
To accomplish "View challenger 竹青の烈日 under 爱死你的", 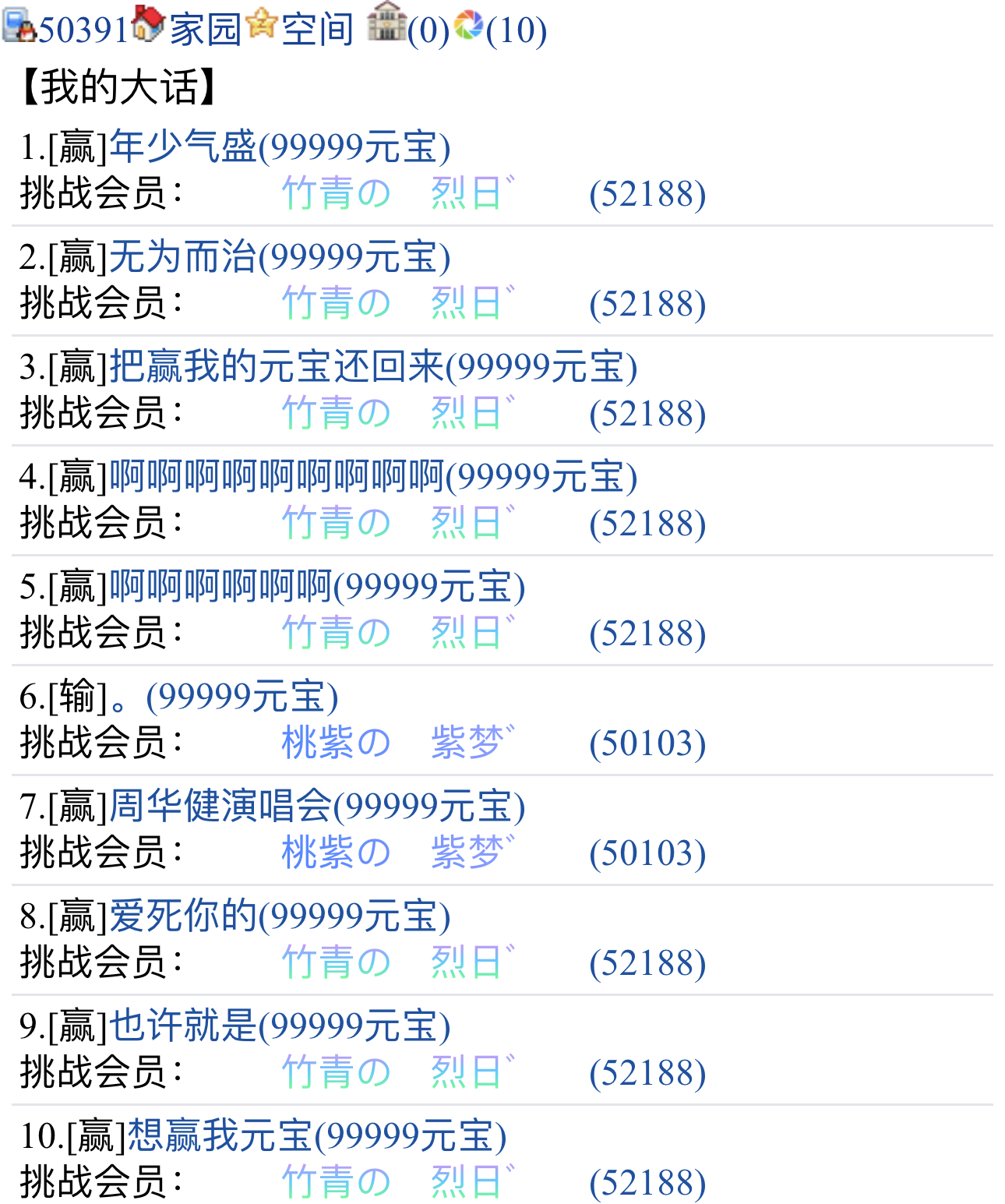I will [x=397, y=962].
